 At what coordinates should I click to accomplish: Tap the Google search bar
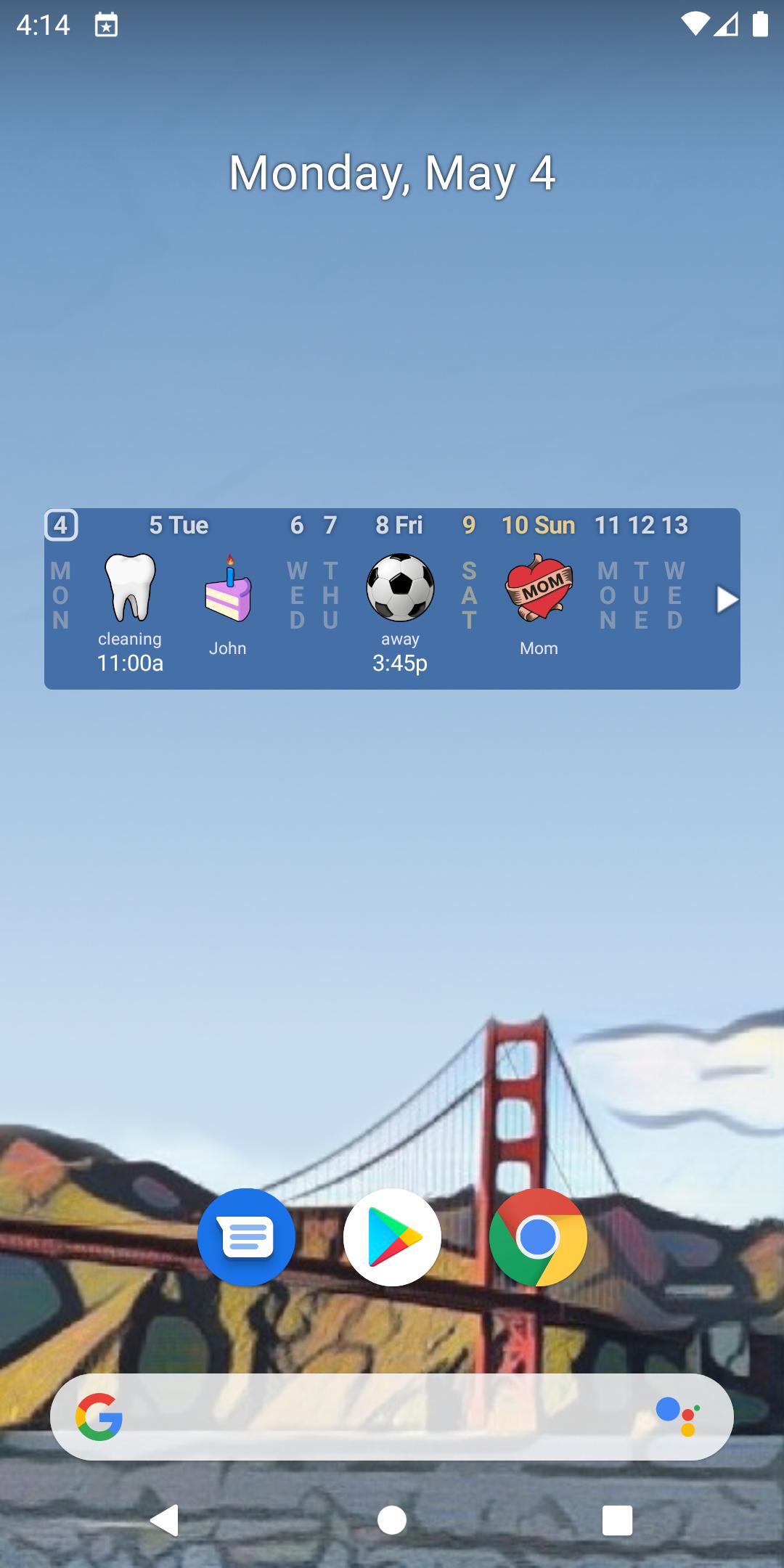click(377, 1416)
